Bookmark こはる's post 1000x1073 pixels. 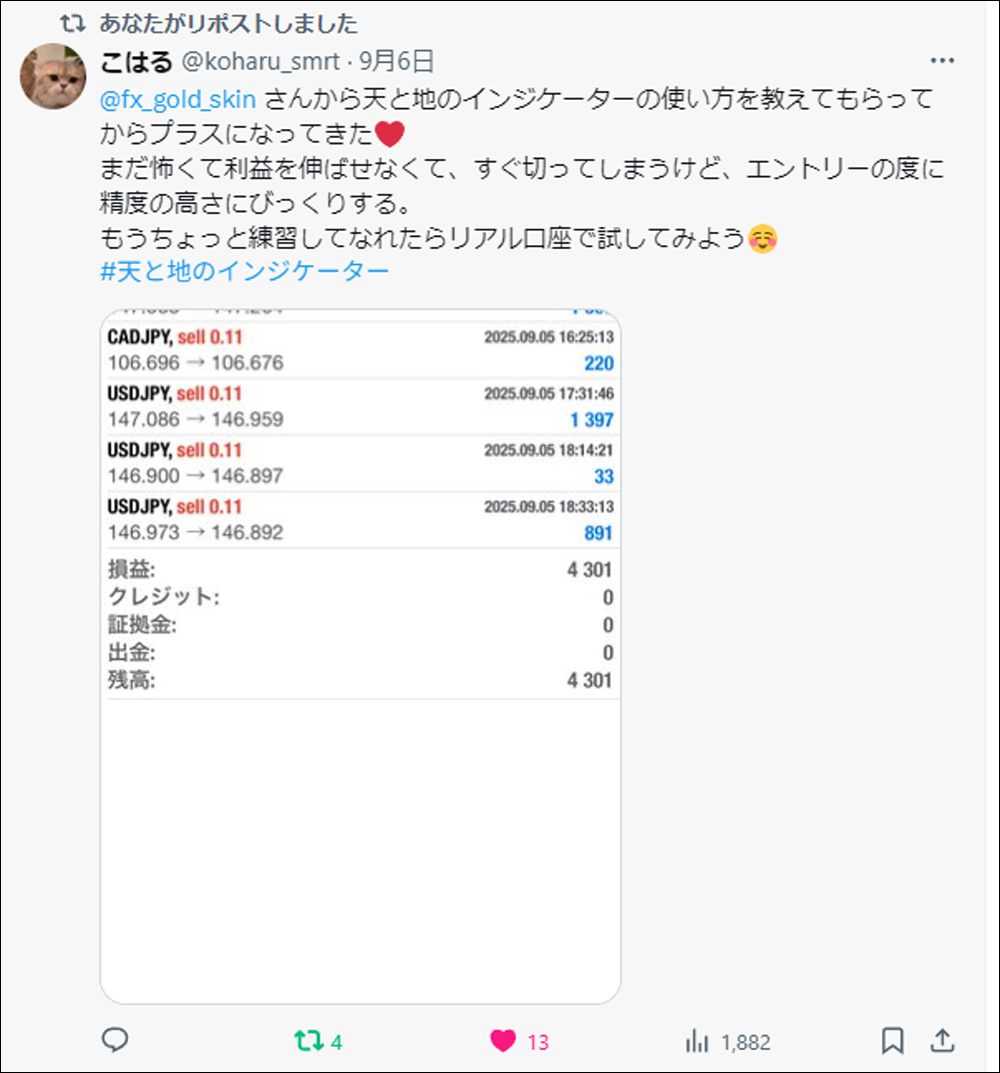click(x=892, y=1041)
